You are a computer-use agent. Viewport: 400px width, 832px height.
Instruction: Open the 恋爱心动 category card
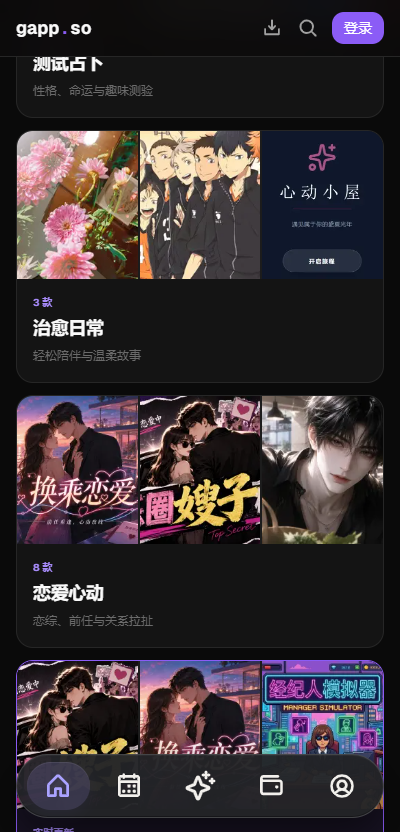(200, 521)
